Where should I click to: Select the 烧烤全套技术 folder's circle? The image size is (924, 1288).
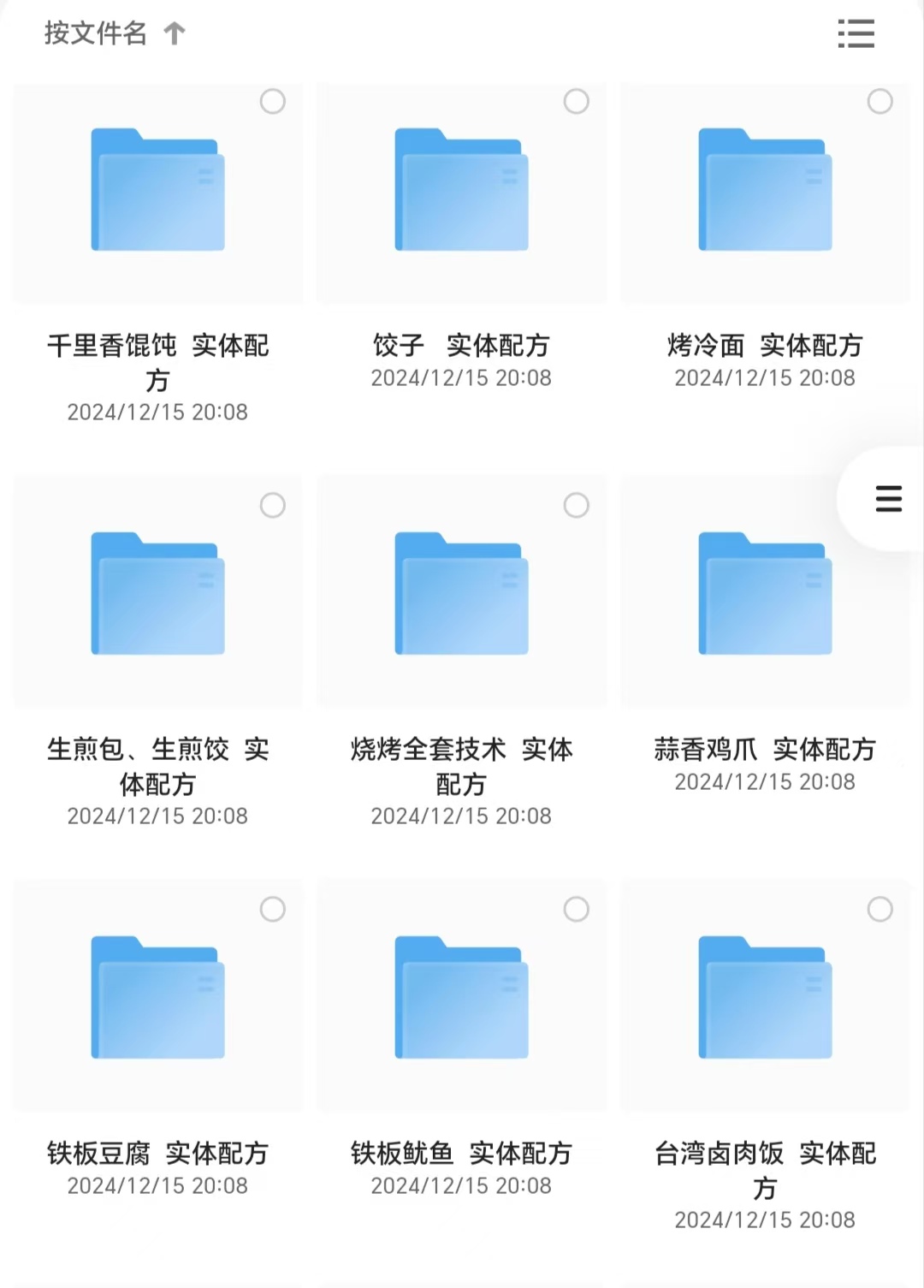coord(577,506)
